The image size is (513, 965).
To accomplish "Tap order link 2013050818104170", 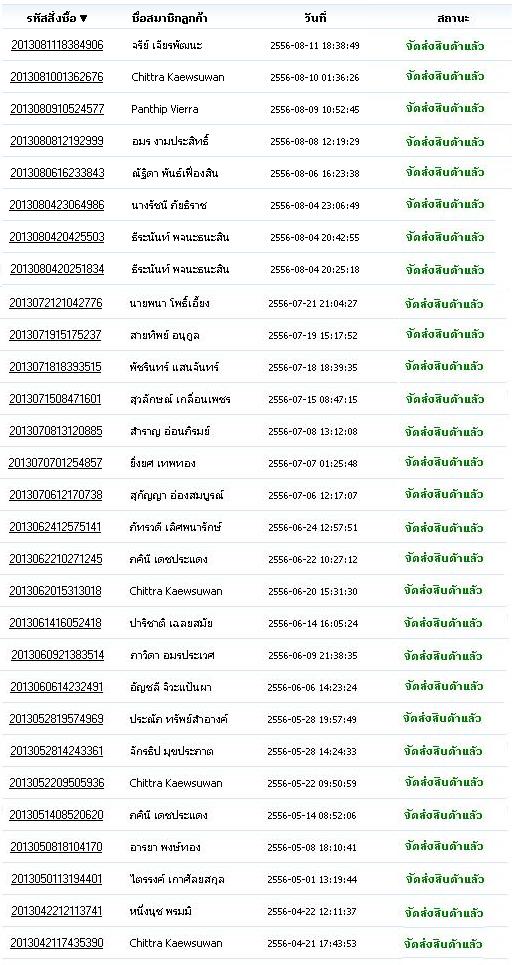I will (x=56, y=847).
